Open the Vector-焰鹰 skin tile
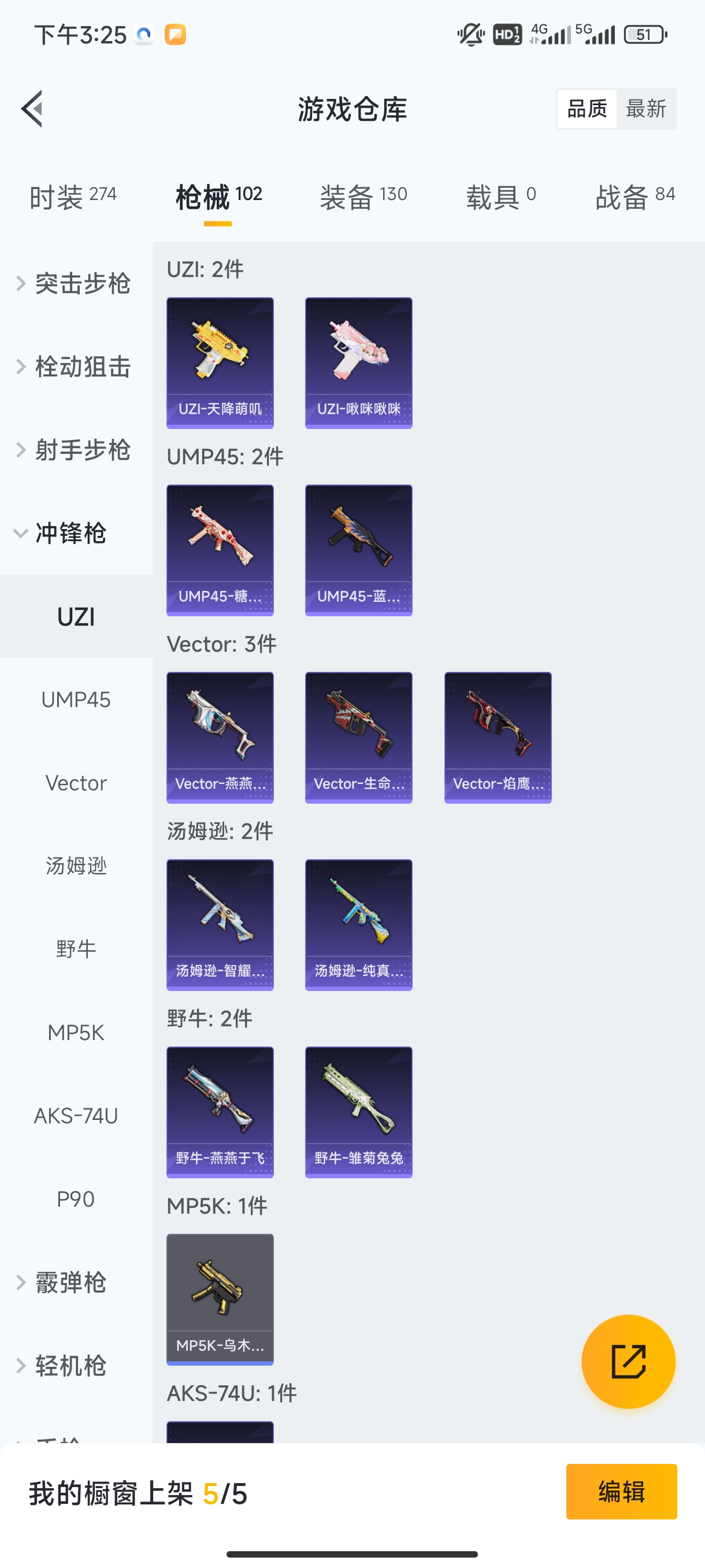The image size is (705, 1568). click(x=498, y=737)
